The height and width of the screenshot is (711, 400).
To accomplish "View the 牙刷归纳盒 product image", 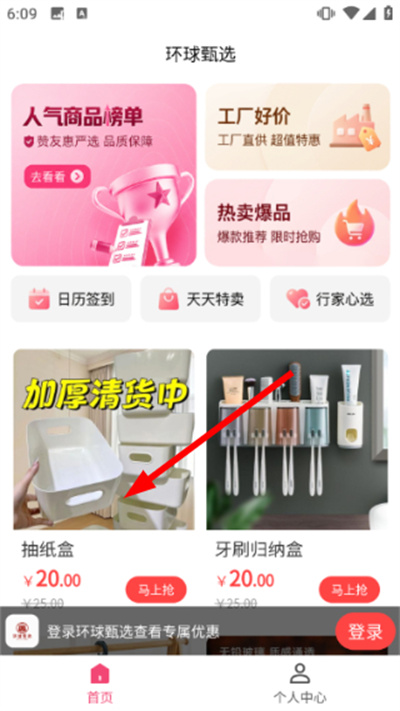I will [297, 439].
